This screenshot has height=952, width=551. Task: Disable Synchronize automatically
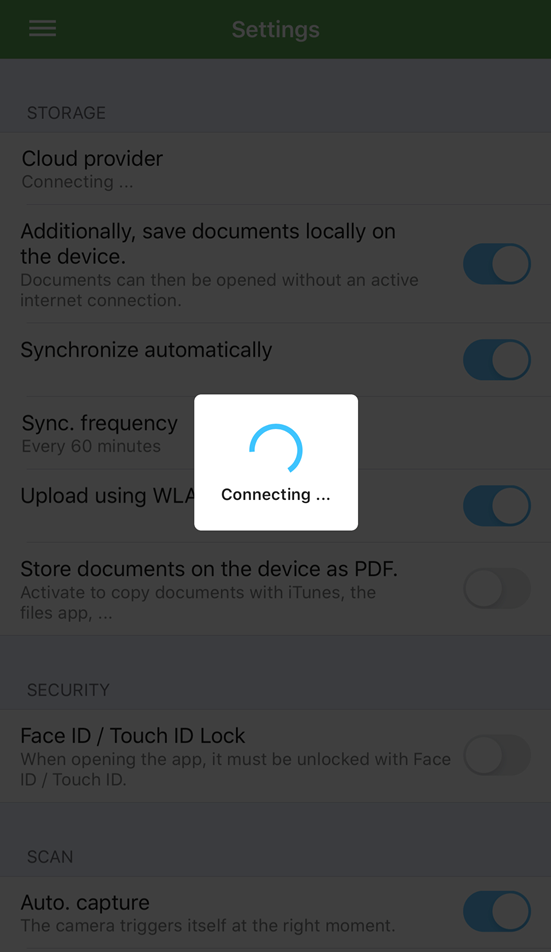click(x=496, y=359)
